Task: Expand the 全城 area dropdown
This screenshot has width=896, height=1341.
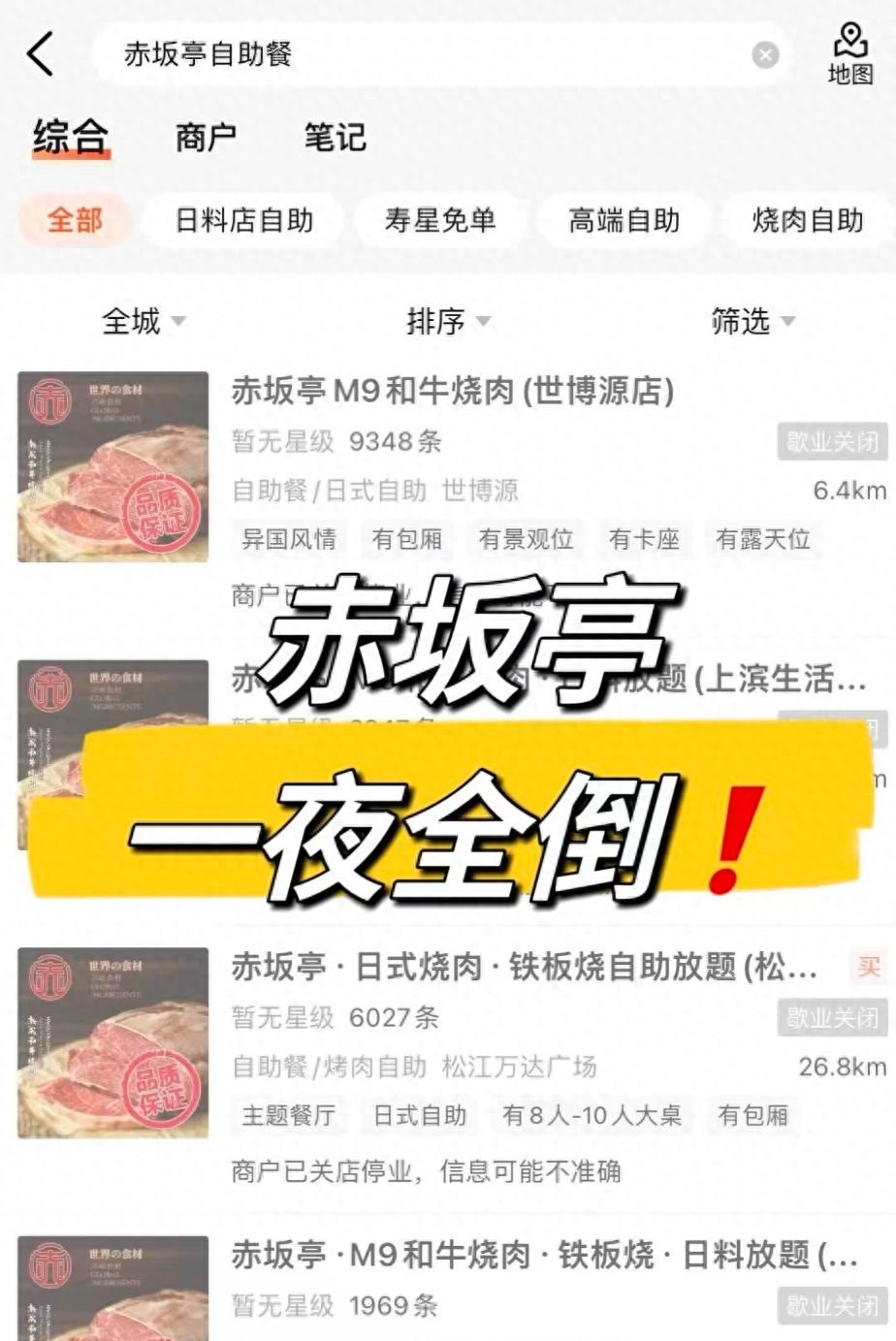Action: [143, 321]
